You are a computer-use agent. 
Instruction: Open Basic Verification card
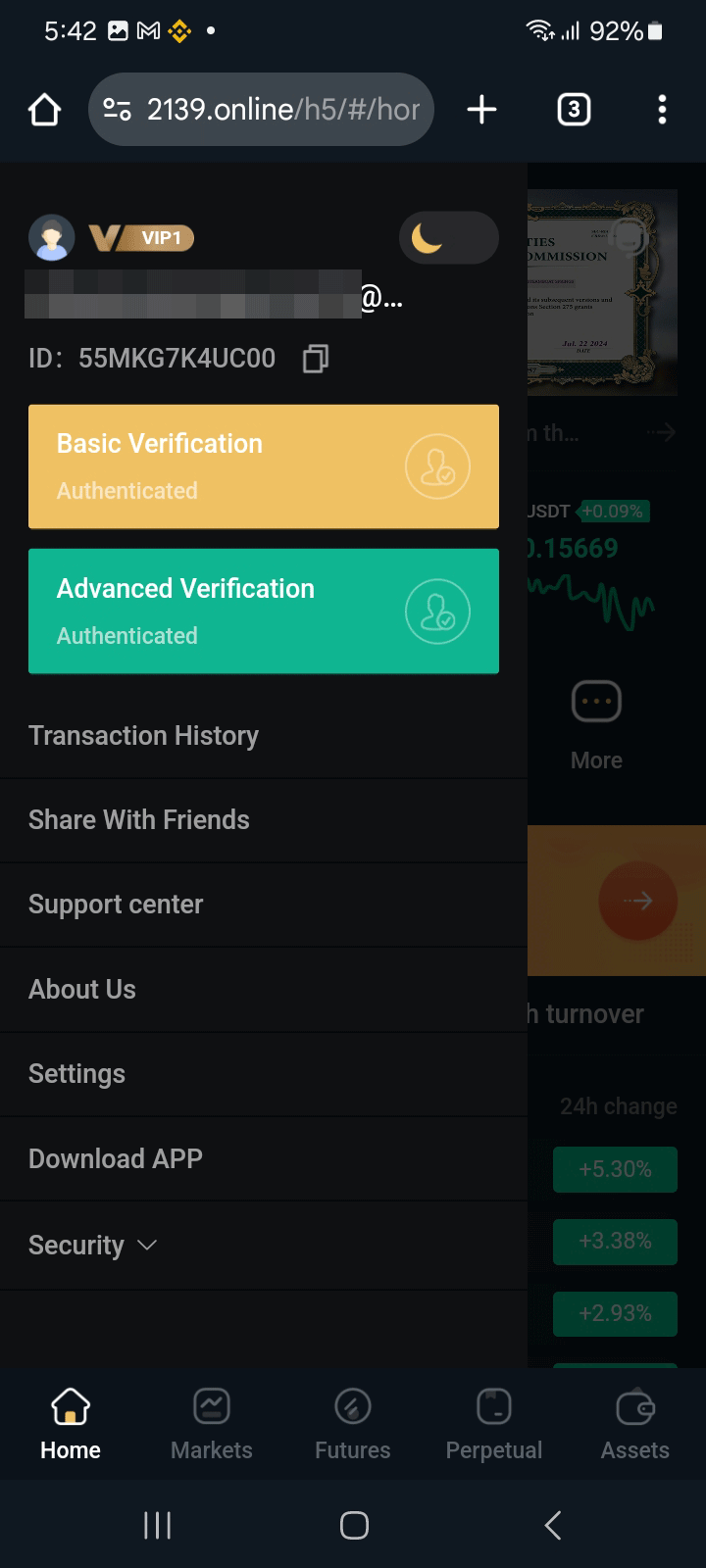(x=263, y=466)
